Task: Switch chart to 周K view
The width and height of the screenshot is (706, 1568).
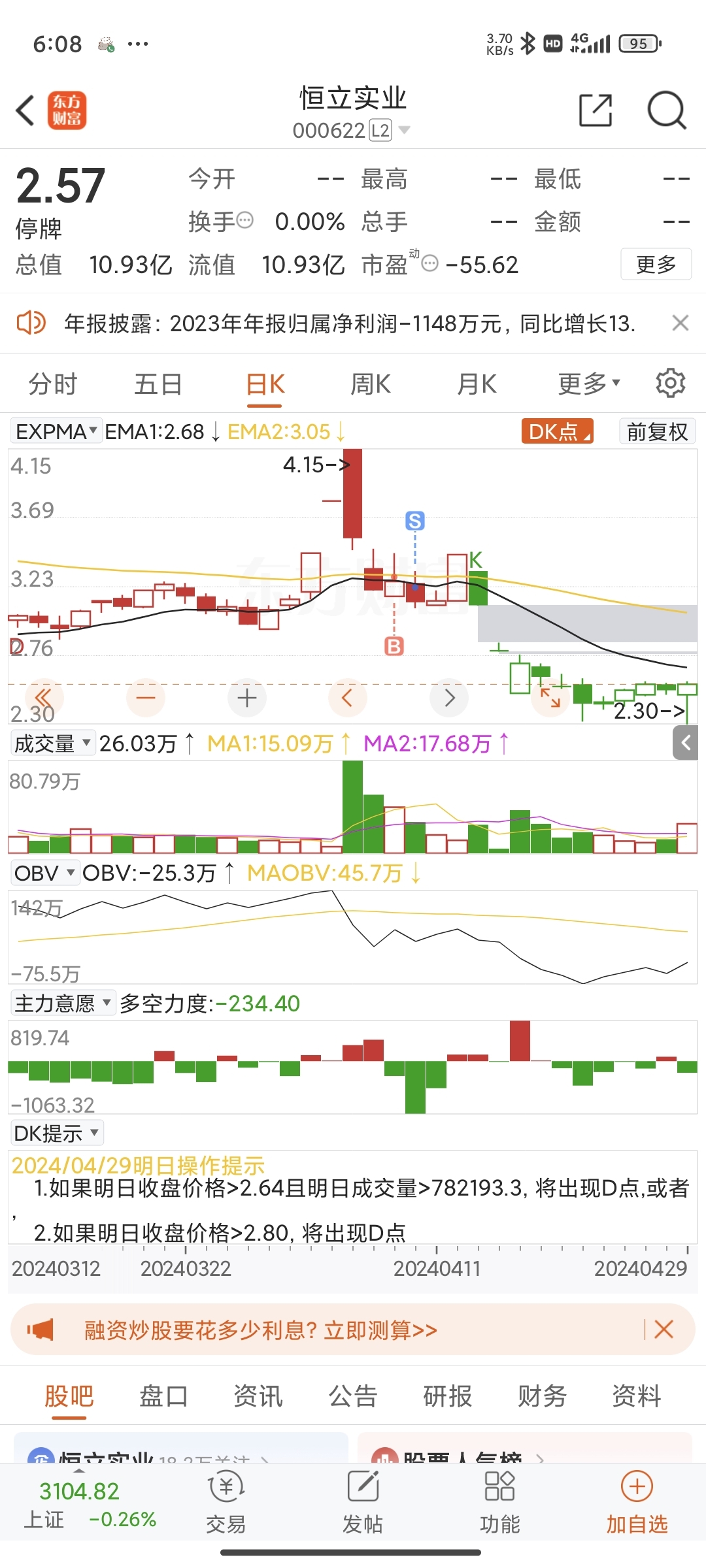Action: tap(370, 384)
